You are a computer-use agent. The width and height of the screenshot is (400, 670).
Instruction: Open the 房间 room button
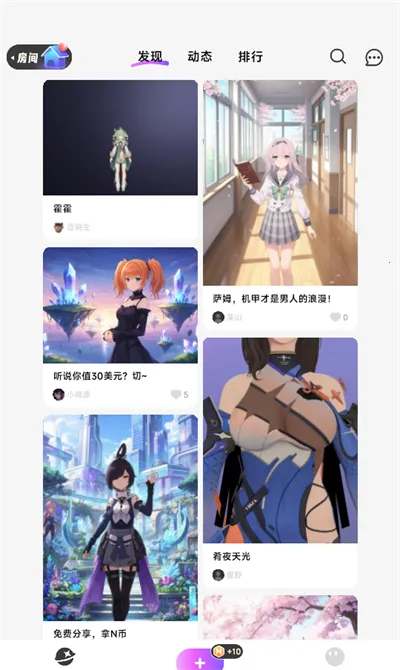tap(39, 57)
